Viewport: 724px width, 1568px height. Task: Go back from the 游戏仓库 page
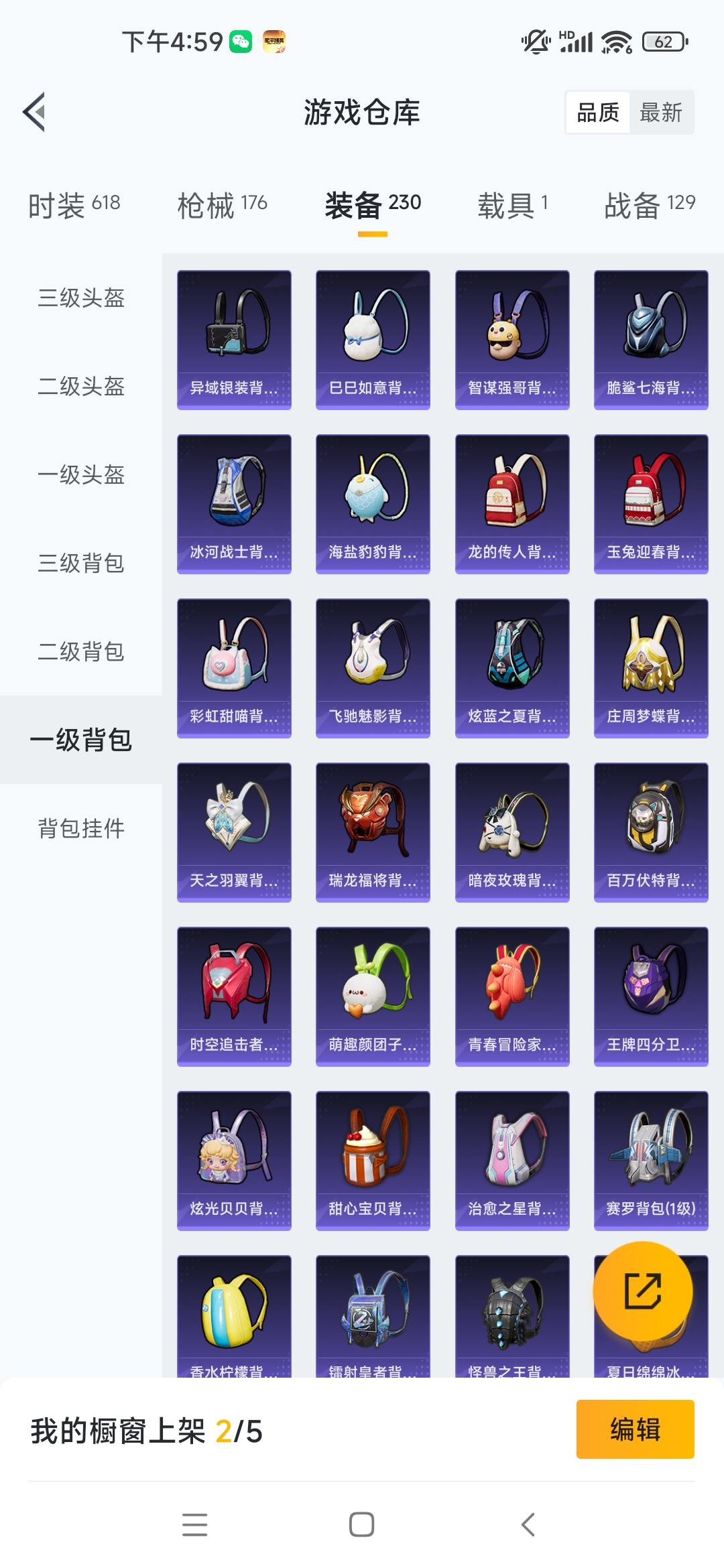tap(35, 112)
